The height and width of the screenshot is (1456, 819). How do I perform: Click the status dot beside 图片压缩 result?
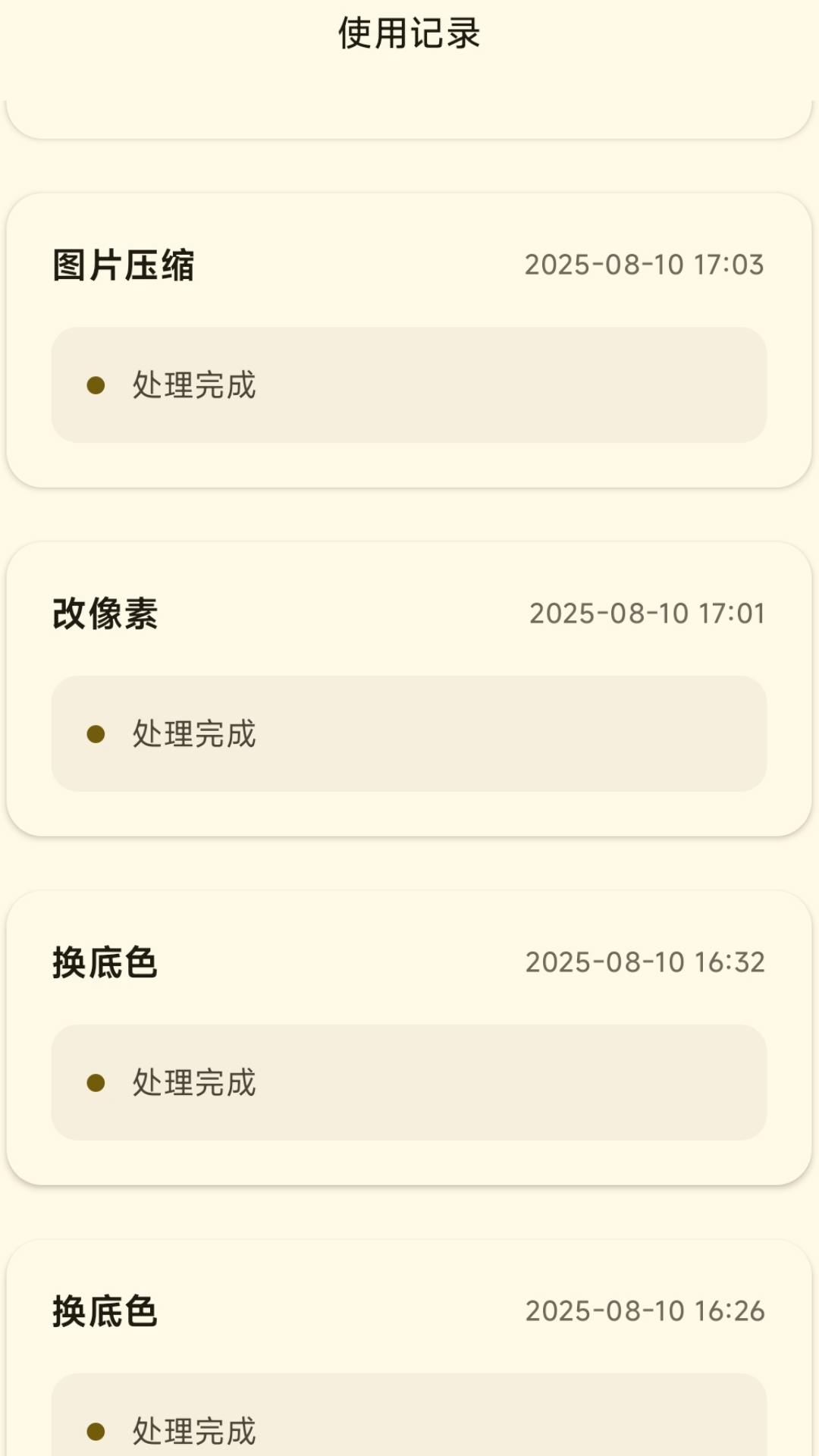tap(96, 385)
